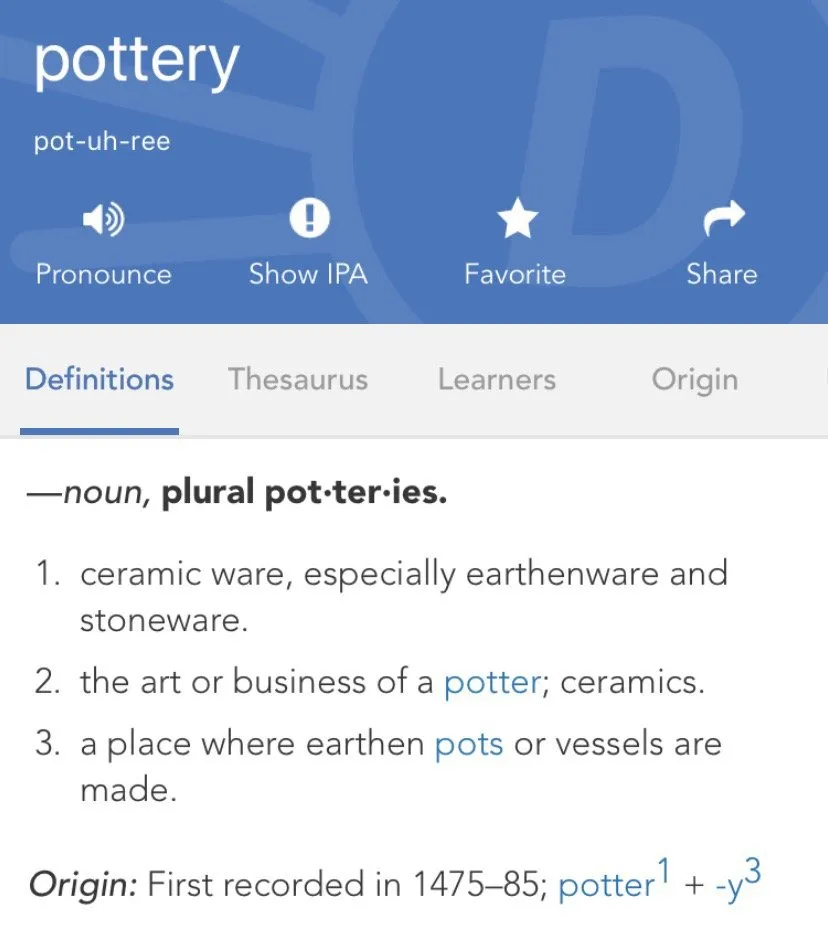Screen dimensions: 828x938
Task: Switch to the Origin tab
Action: pyautogui.click(x=695, y=380)
